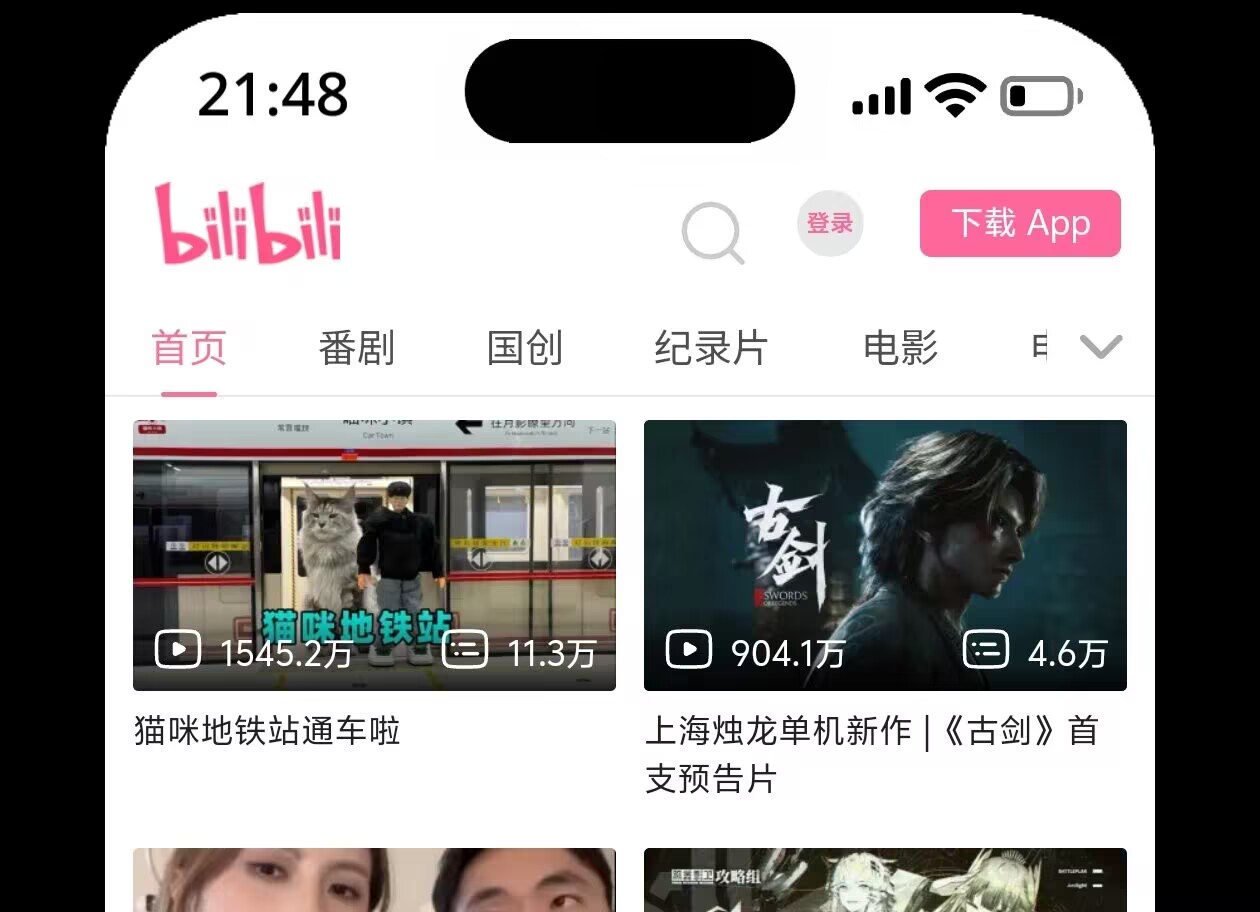The image size is (1260, 912).
Task: Switch to the 番剧 tab
Action: click(x=356, y=348)
